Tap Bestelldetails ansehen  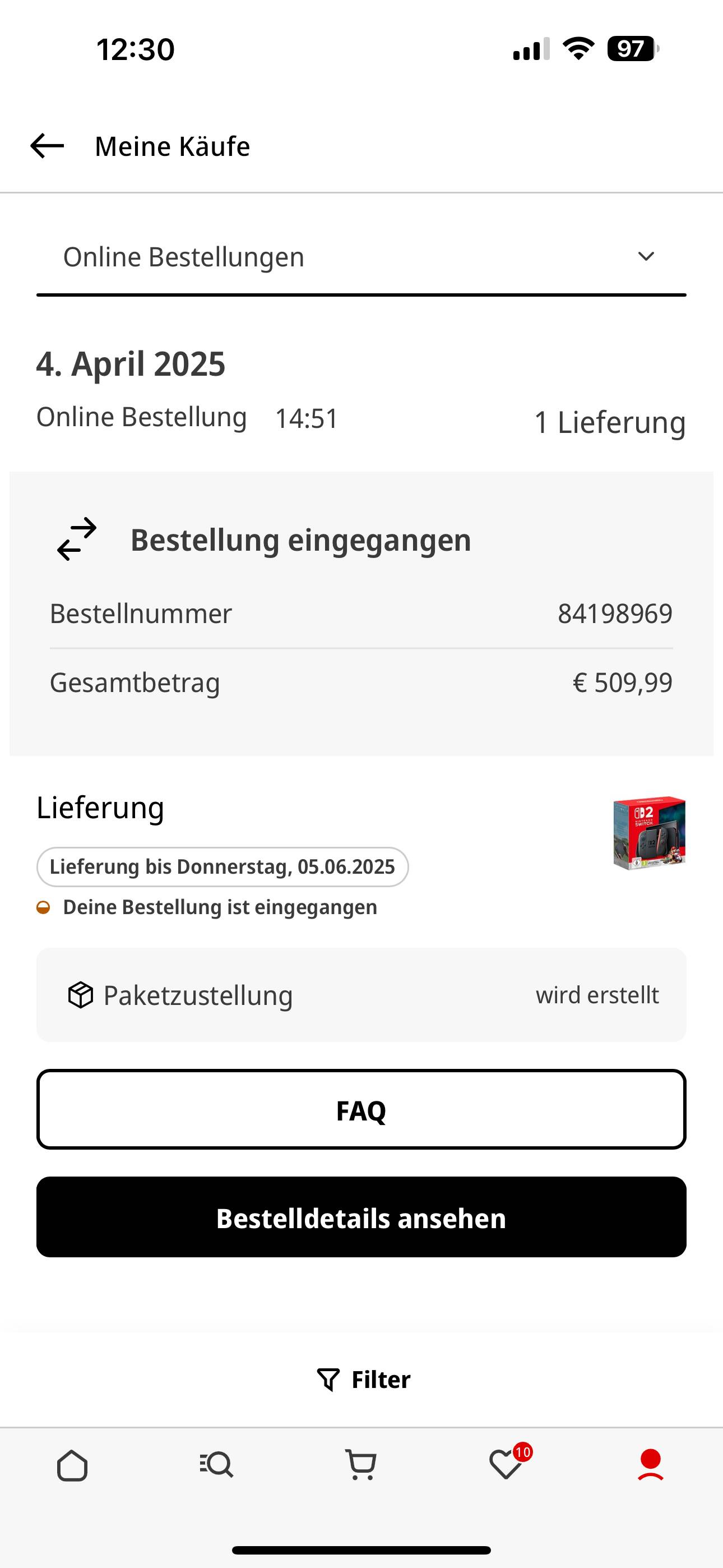pyautogui.click(x=361, y=1217)
